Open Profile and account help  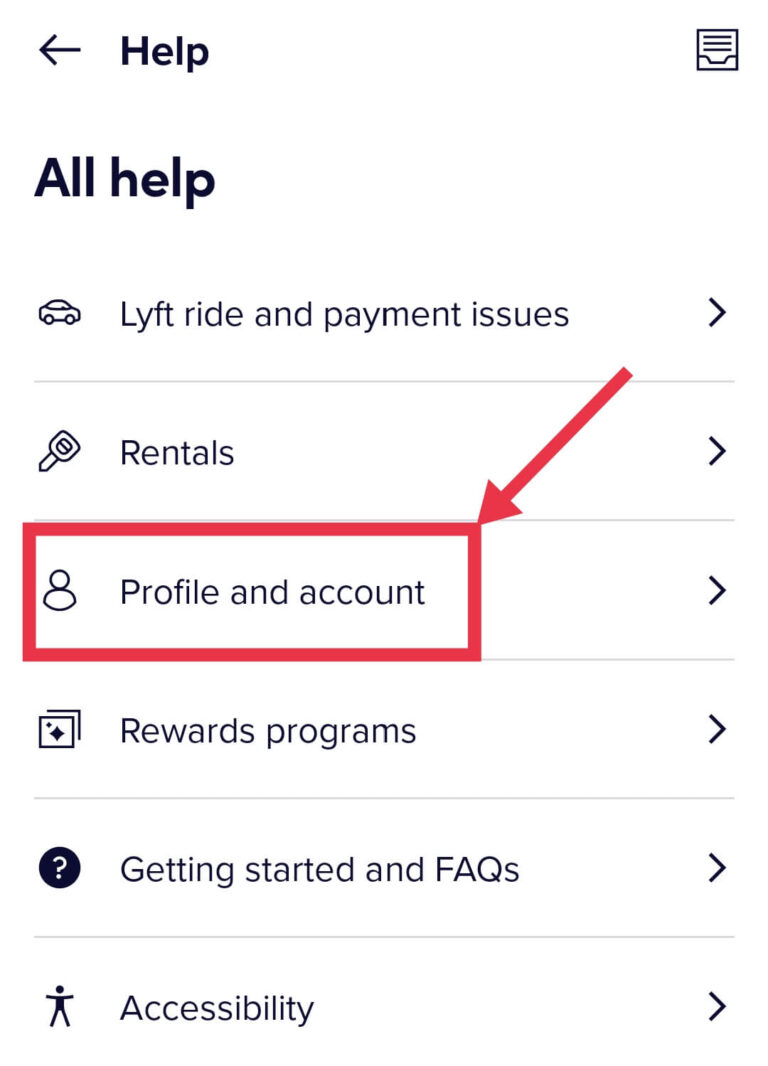tap(271, 591)
